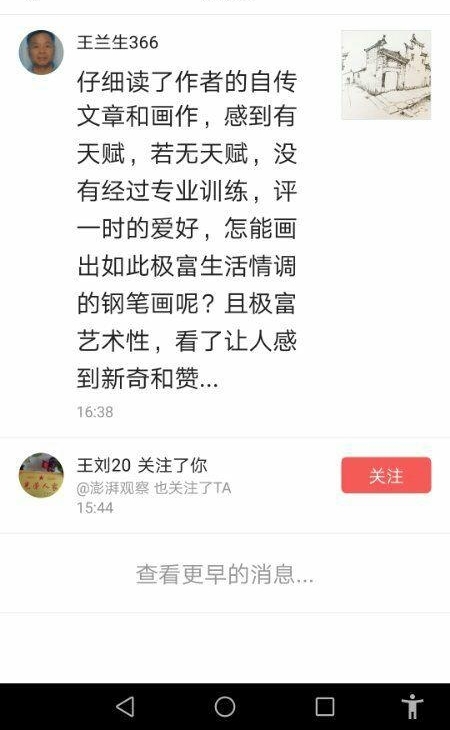Screen dimensions: 450x730
Task: Go to the home screen
Action: click(x=225, y=706)
